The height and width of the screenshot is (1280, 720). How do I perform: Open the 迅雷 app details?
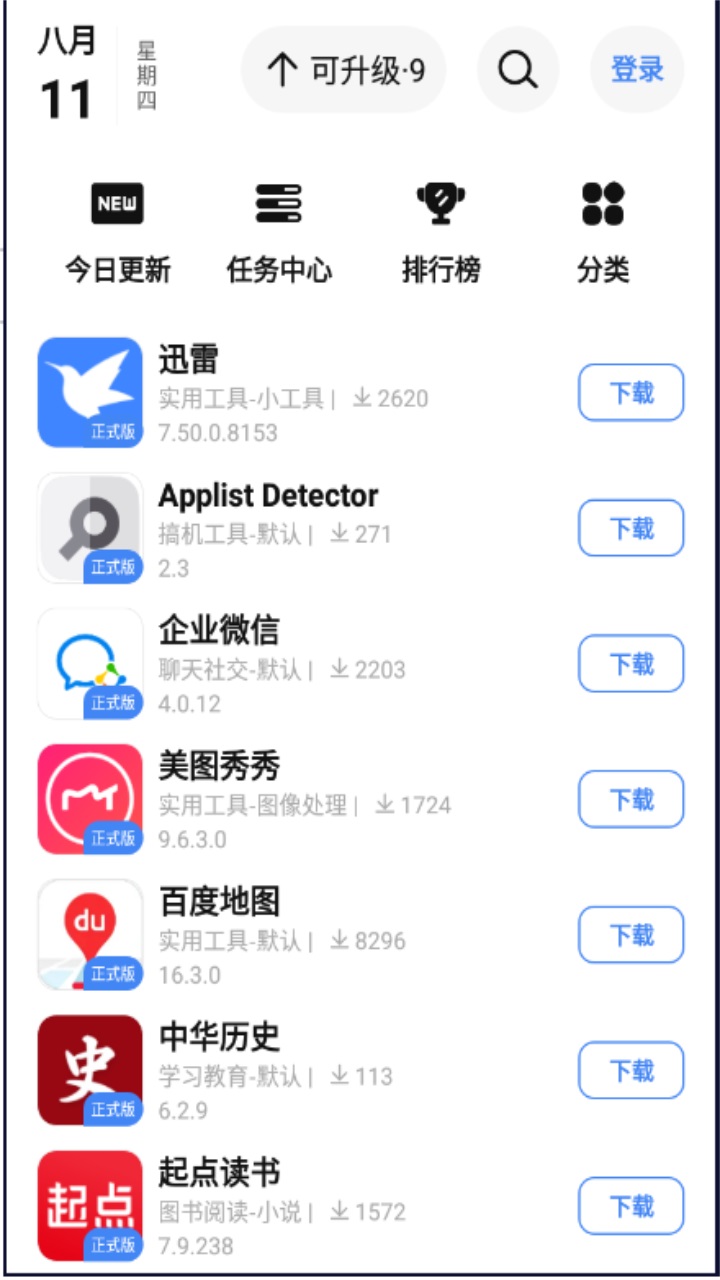(300, 393)
